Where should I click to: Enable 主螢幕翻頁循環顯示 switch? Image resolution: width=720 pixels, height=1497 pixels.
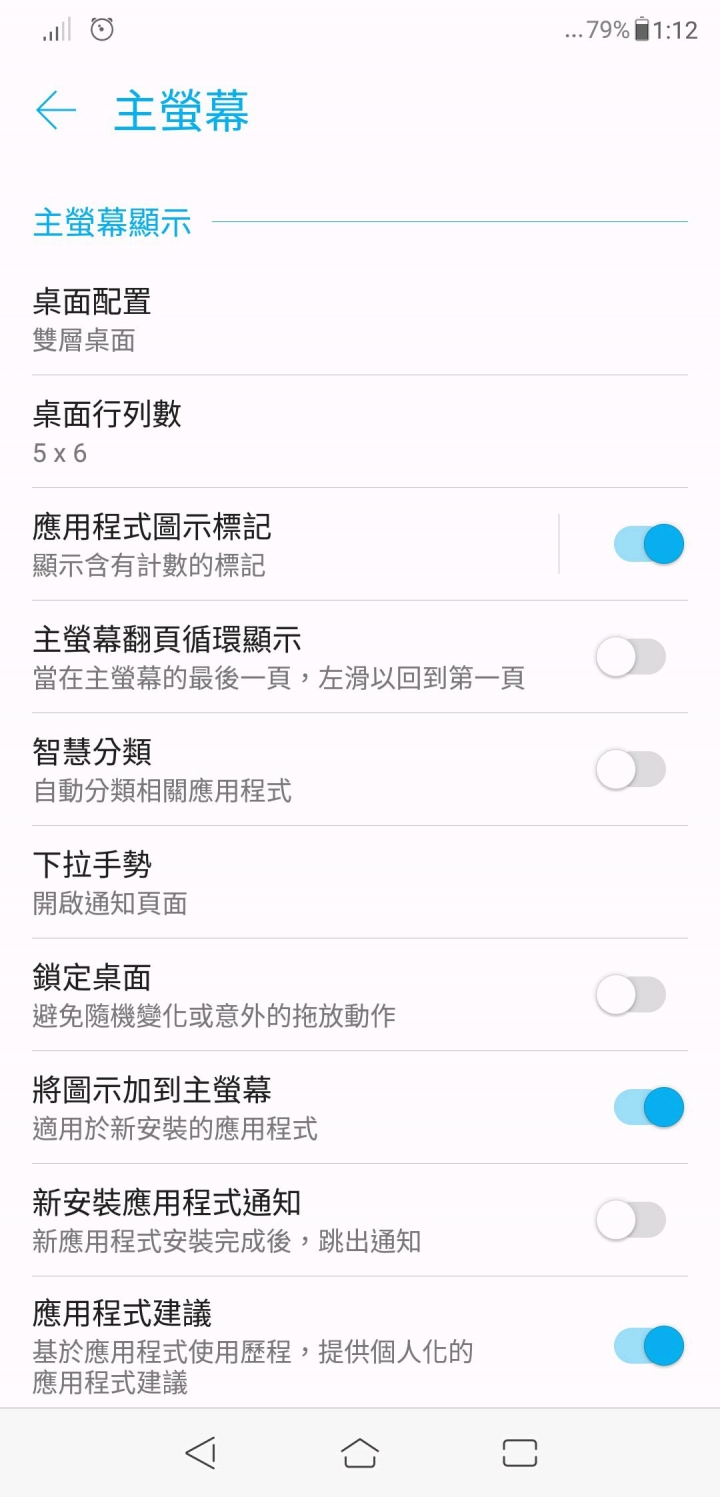point(631,657)
